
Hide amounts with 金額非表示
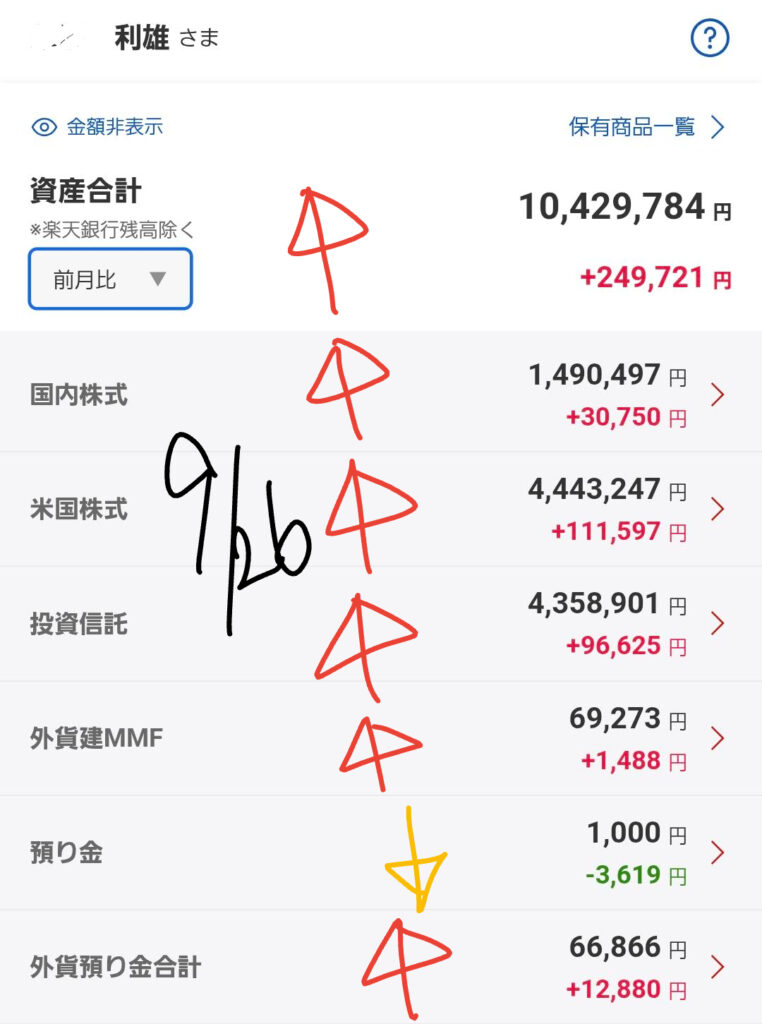[98, 127]
